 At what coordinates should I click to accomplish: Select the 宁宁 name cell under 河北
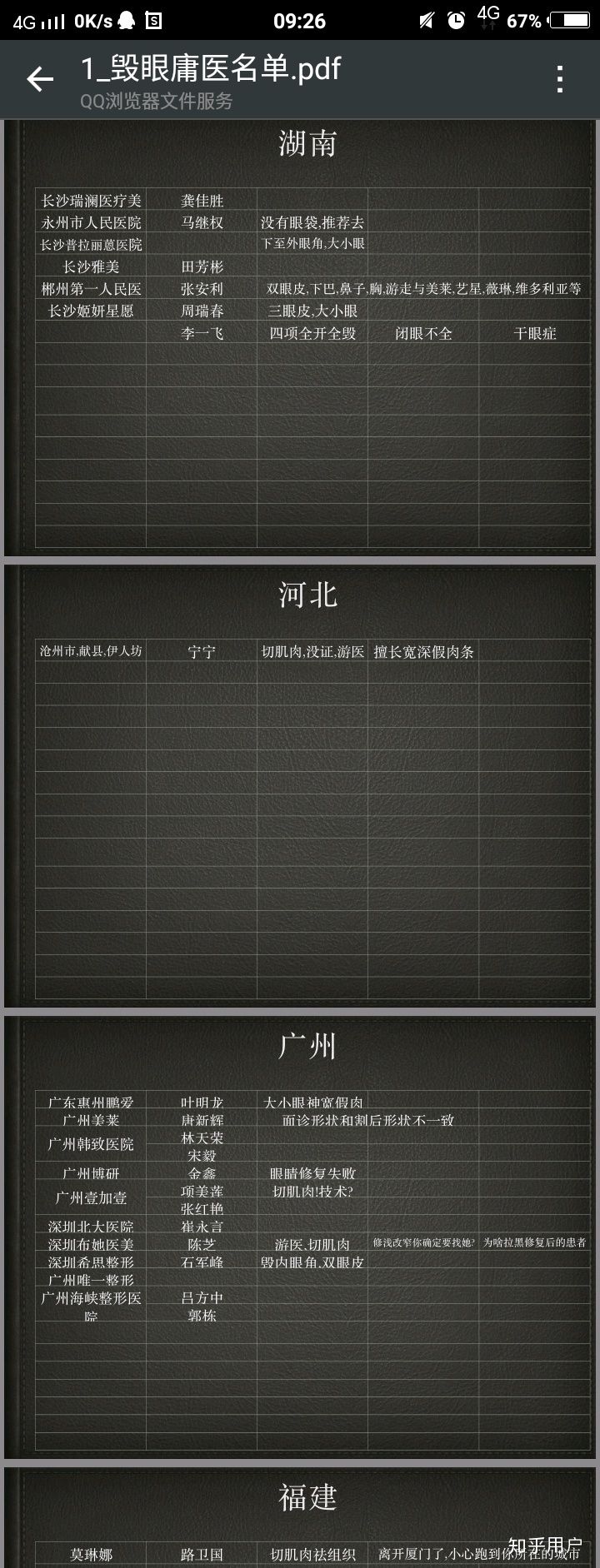point(202,652)
